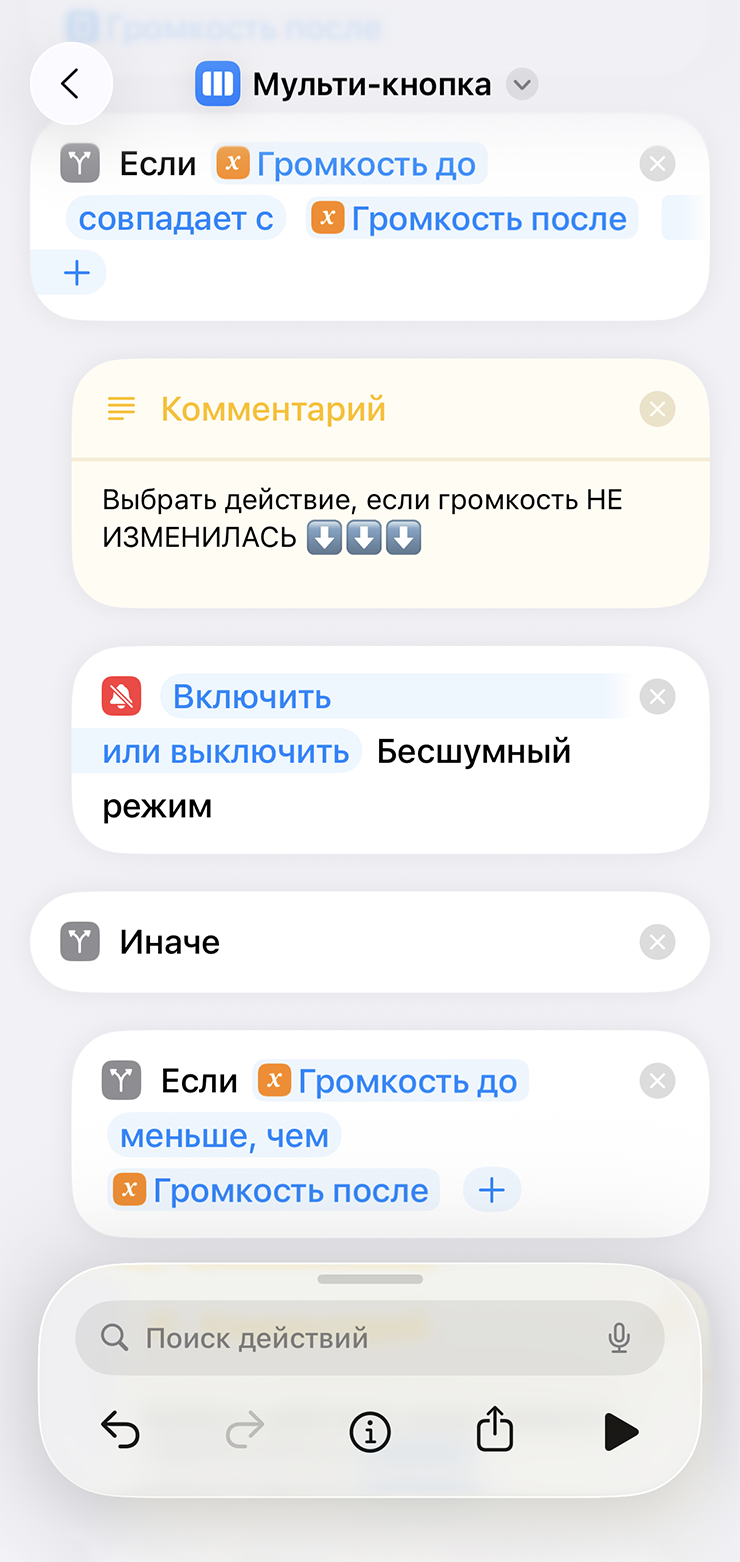Go back from the shortcut editor
The width and height of the screenshot is (740, 1562).
click(70, 84)
